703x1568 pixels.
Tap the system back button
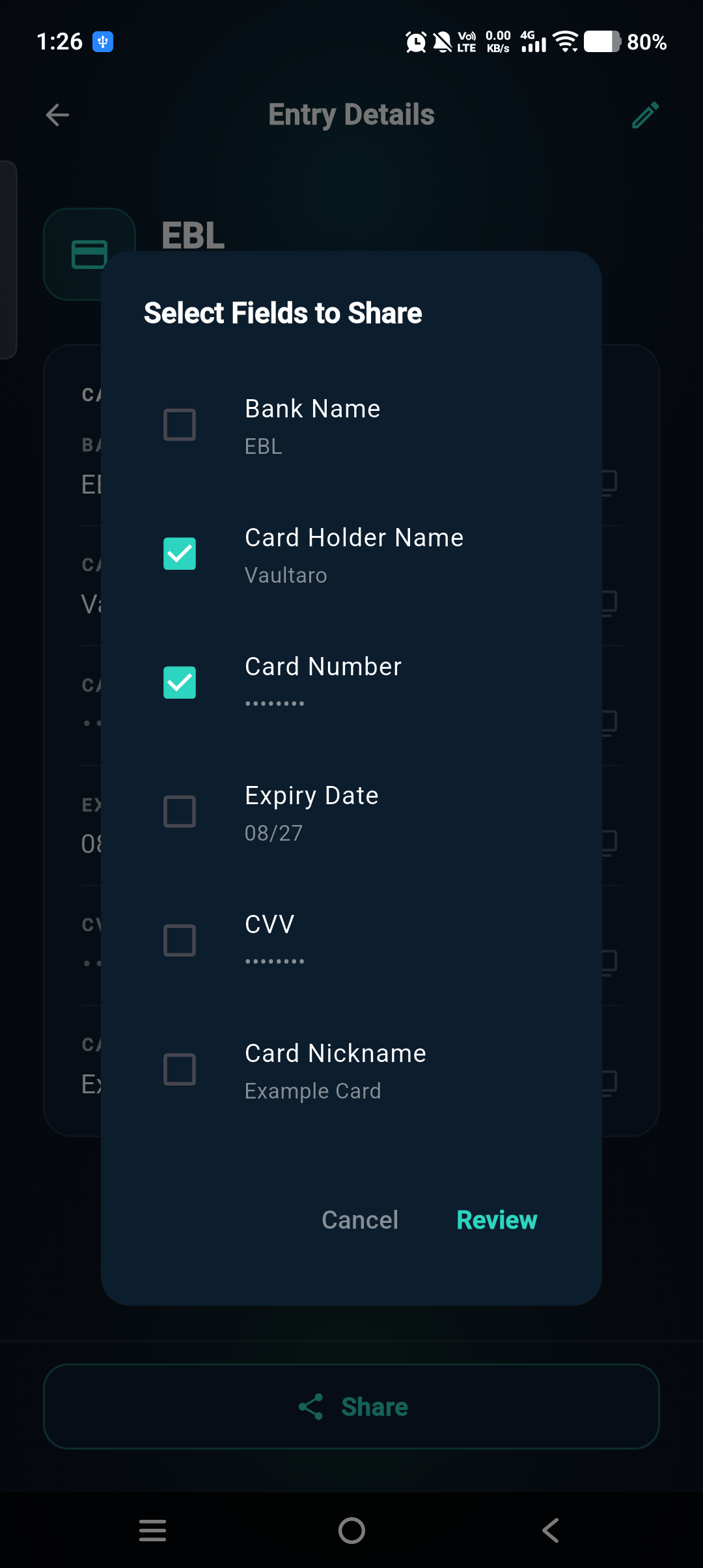(x=551, y=1530)
